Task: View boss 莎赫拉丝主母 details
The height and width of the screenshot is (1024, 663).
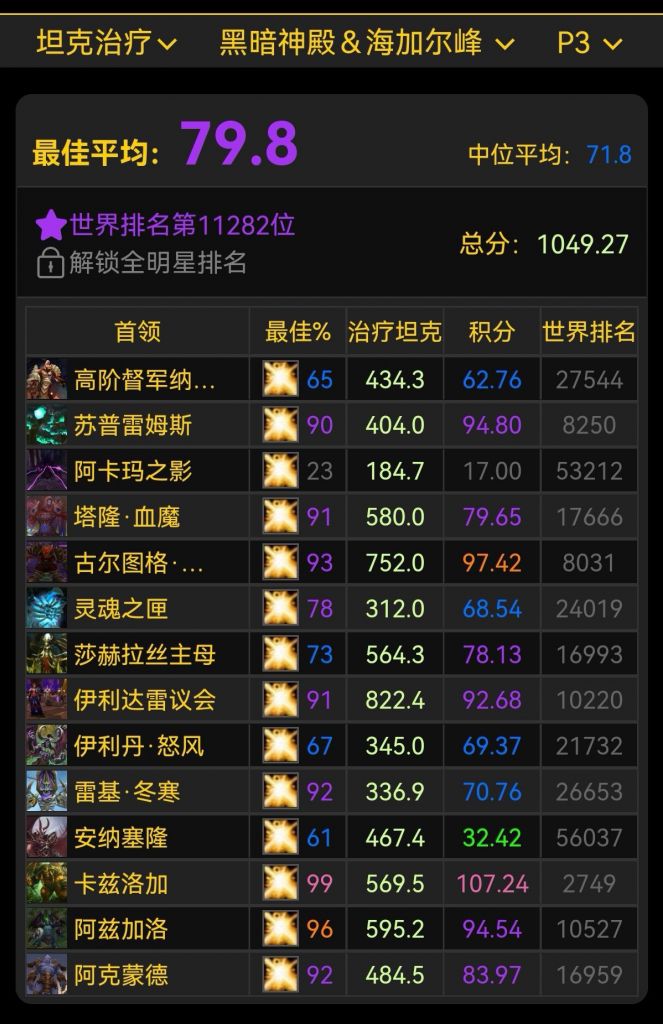Action: coord(144,654)
